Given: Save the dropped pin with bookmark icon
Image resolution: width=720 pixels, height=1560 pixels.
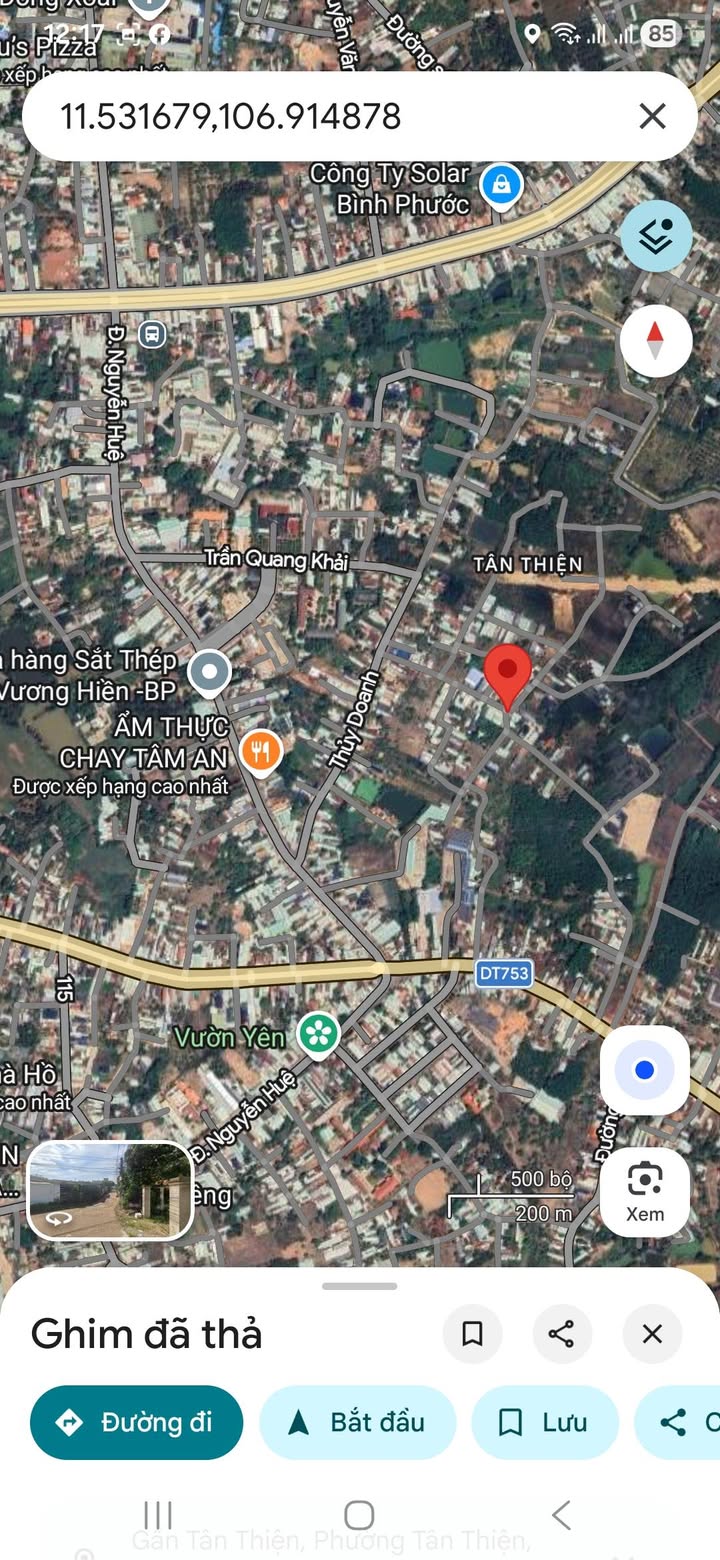Looking at the screenshot, I should pos(472,1333).
